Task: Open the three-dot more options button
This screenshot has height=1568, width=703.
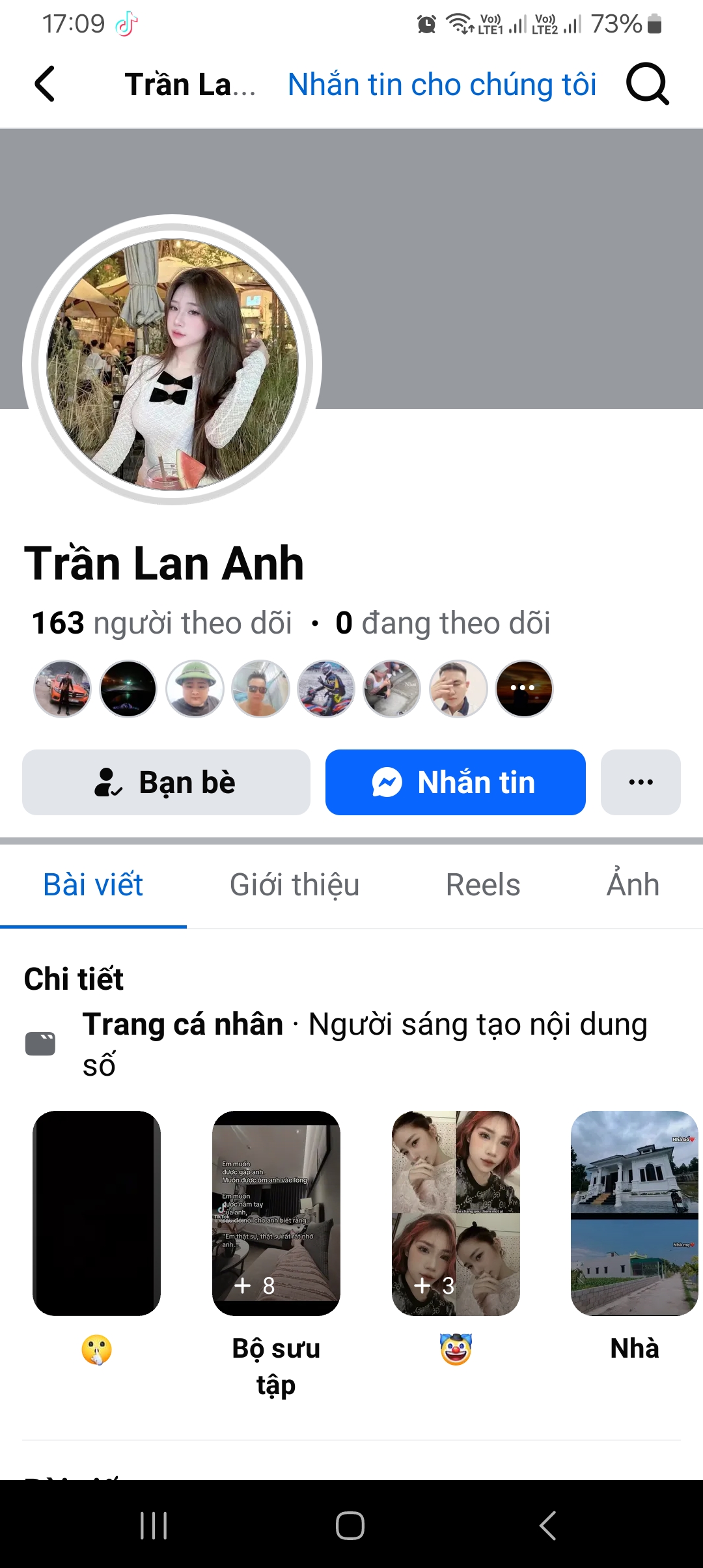Action: (x=641, y=782)
